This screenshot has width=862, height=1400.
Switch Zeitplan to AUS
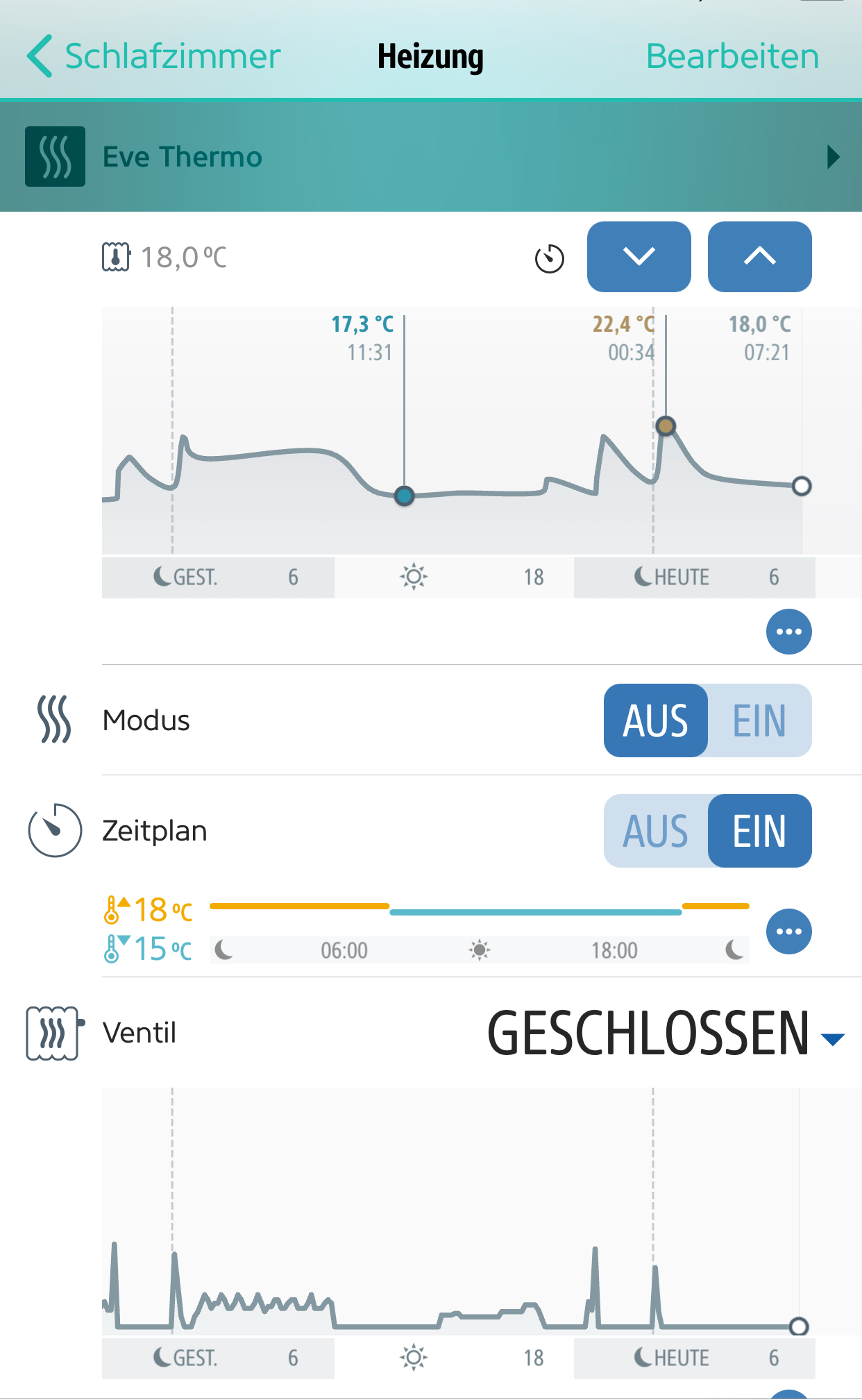point(655,831)
